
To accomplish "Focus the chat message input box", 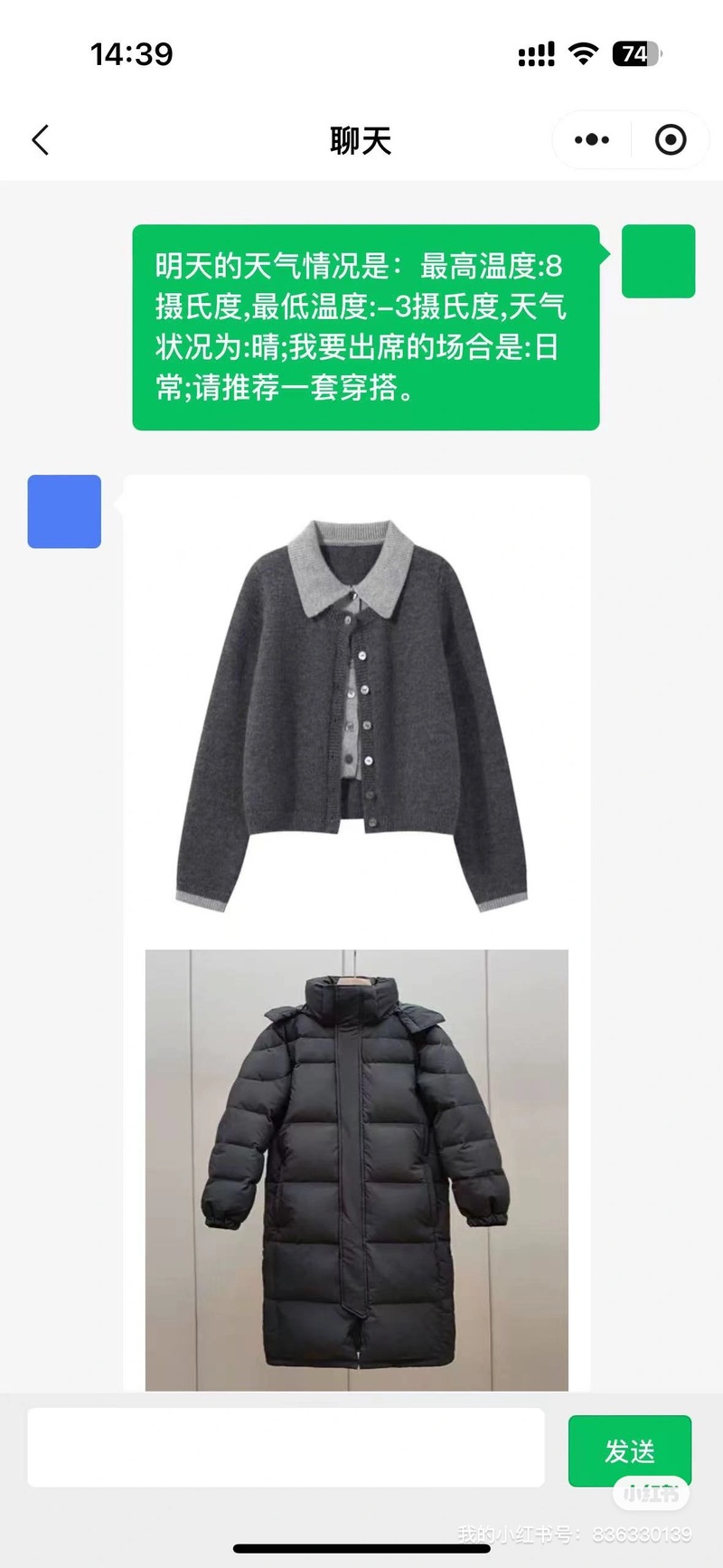I will click(x=286, y=1447).
